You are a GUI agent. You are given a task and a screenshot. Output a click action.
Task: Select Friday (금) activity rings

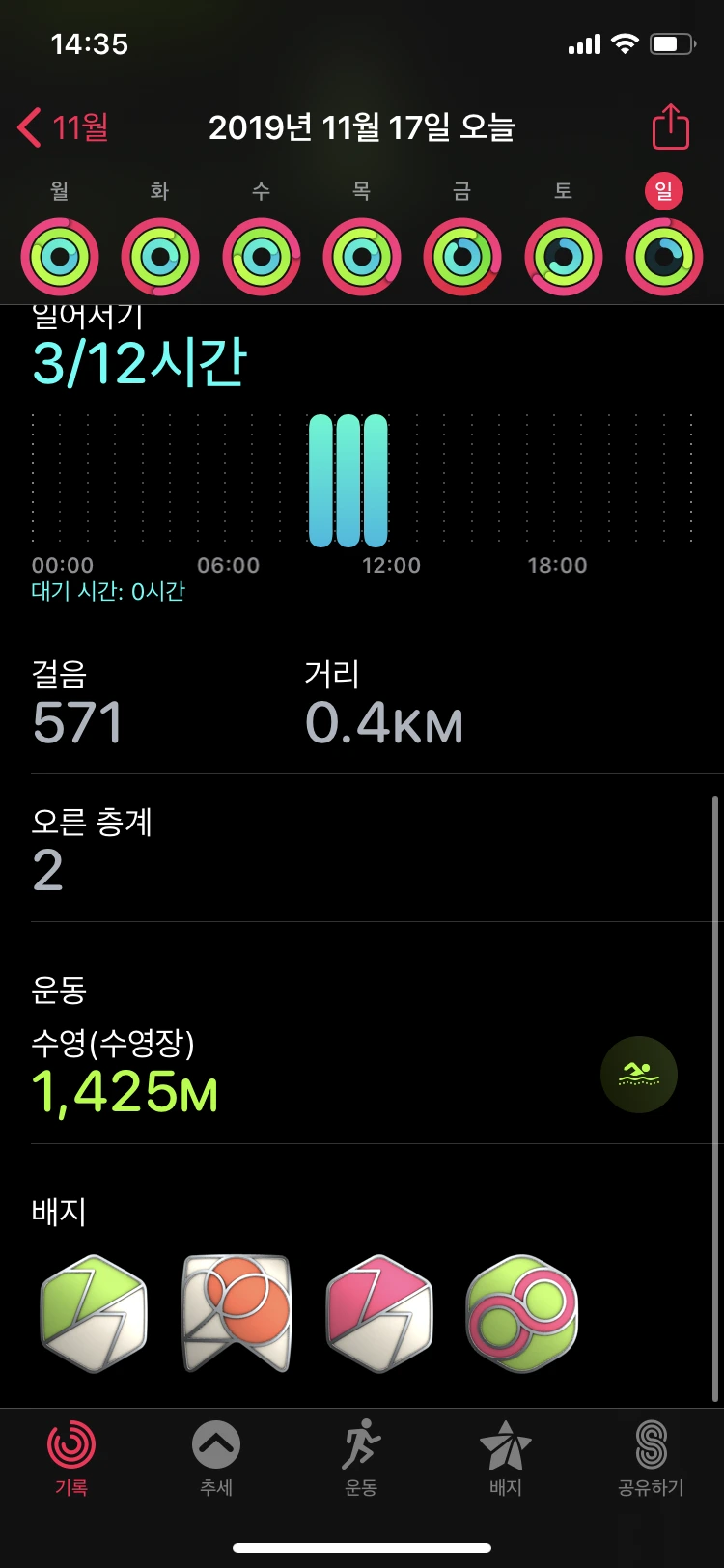click(x=462, y=257)
